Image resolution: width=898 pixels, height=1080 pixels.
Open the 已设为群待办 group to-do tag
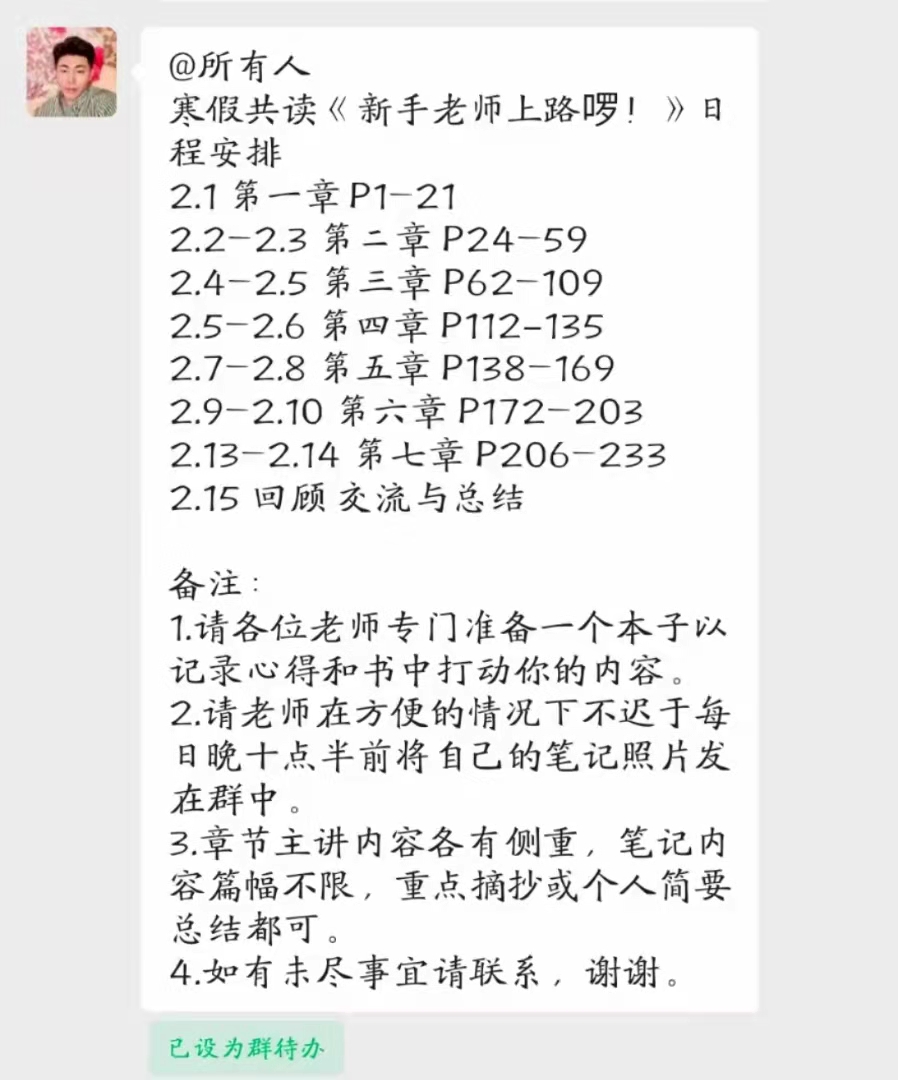pyautogui.click(x=246, y=1048)
